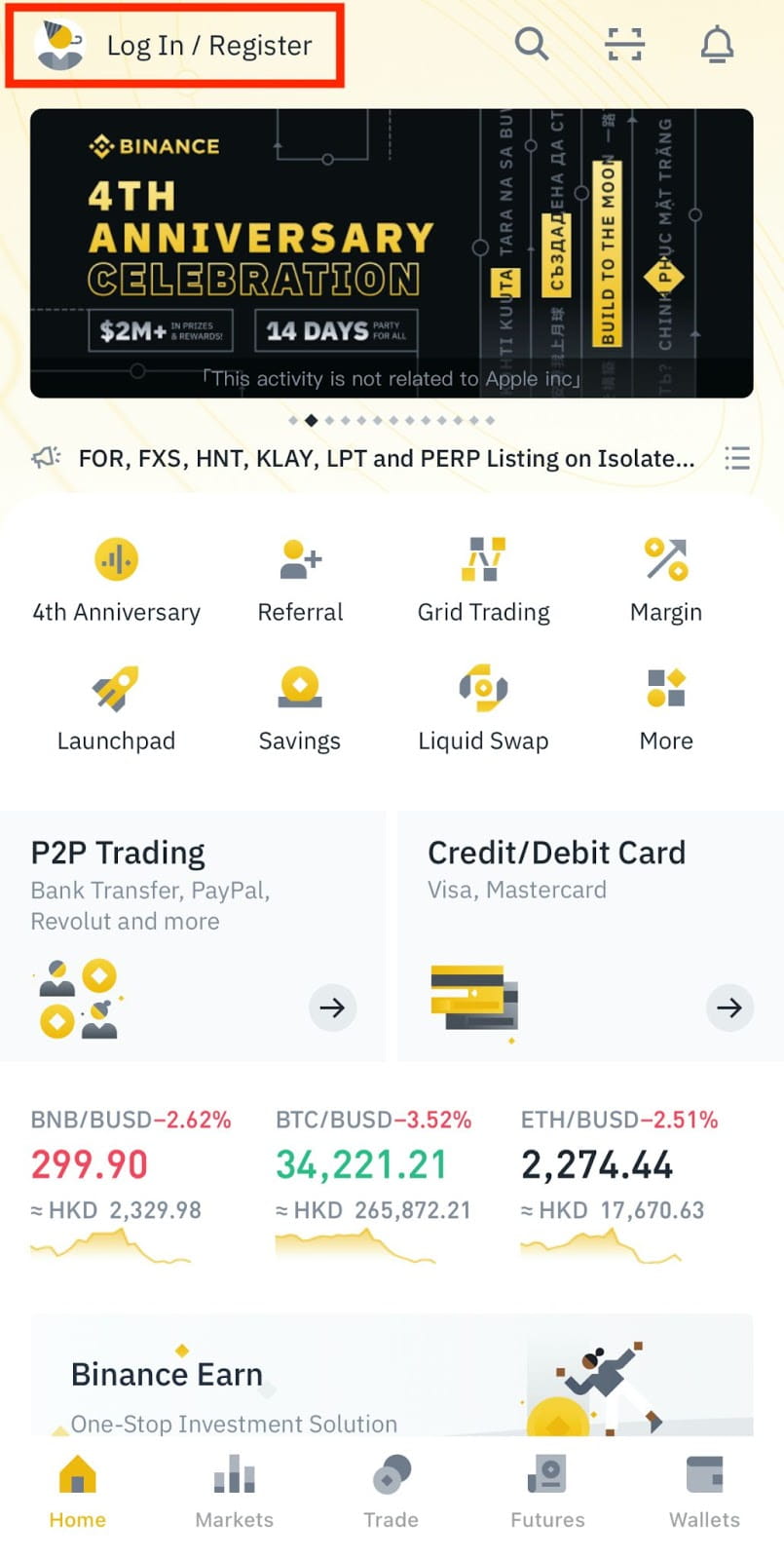Open the Credit/Debit Card option
This screenshot has width=784, height=1559.
[x=589, y=935]
